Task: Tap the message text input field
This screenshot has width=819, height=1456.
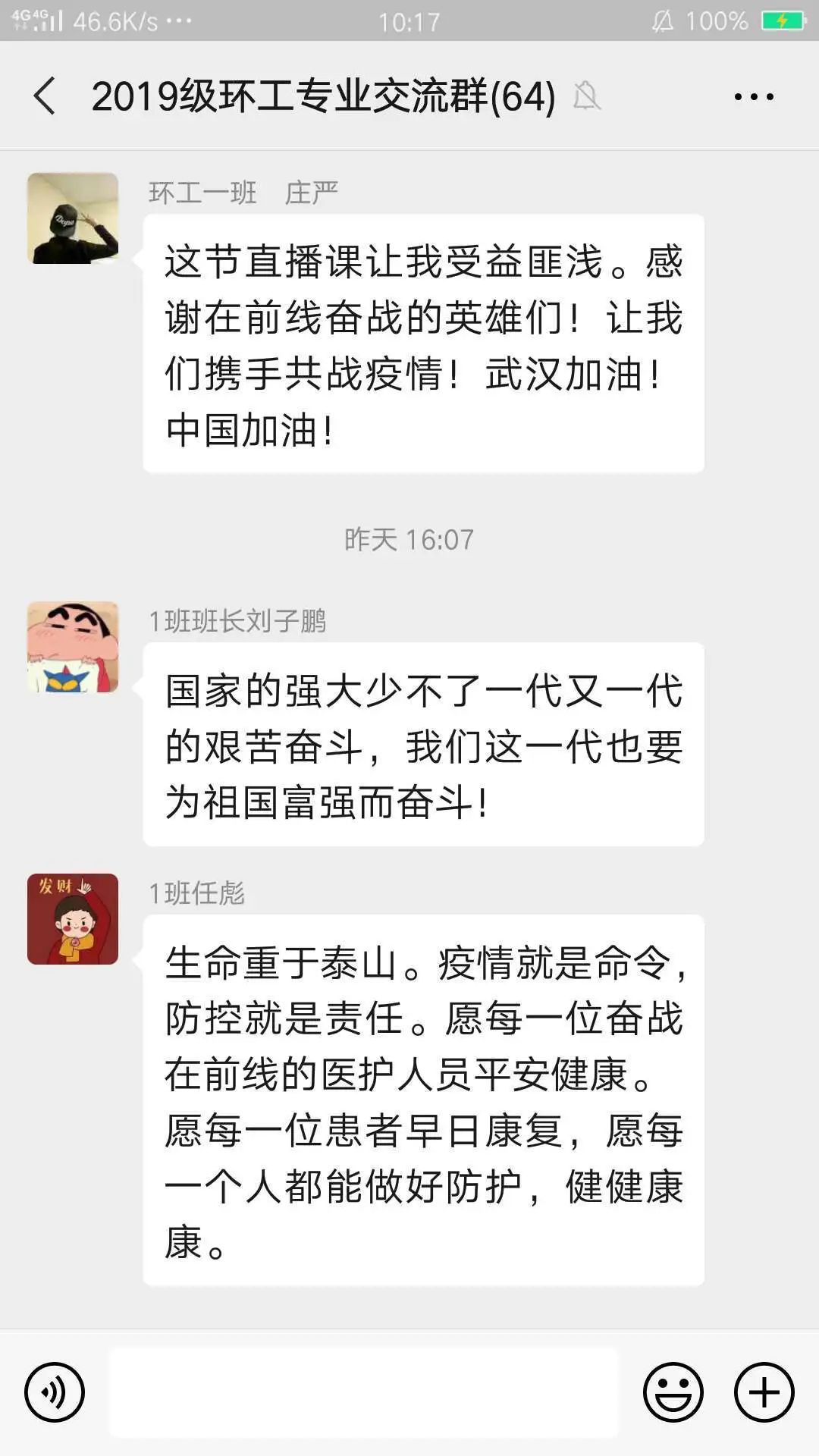Action: click(x=364, y=1392)
